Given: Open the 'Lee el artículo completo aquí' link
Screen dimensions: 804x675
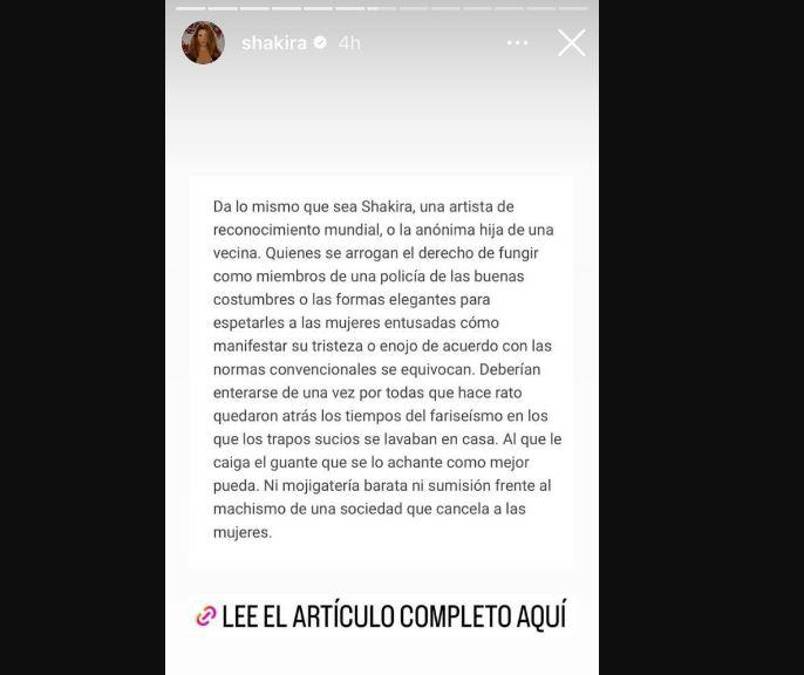Looking at the screenshot, I should click(381, 615).
